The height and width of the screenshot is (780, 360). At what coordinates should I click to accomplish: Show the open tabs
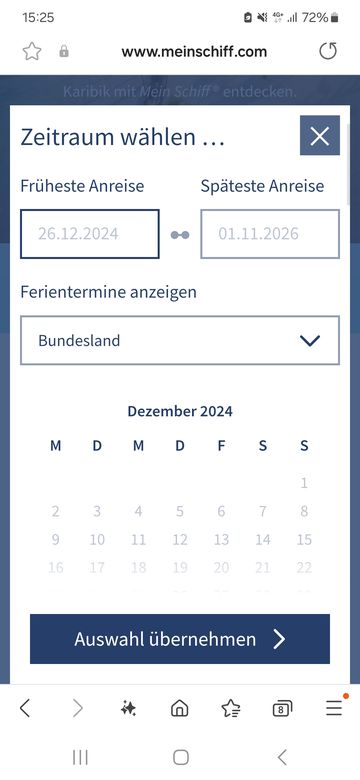click(282, 708)
